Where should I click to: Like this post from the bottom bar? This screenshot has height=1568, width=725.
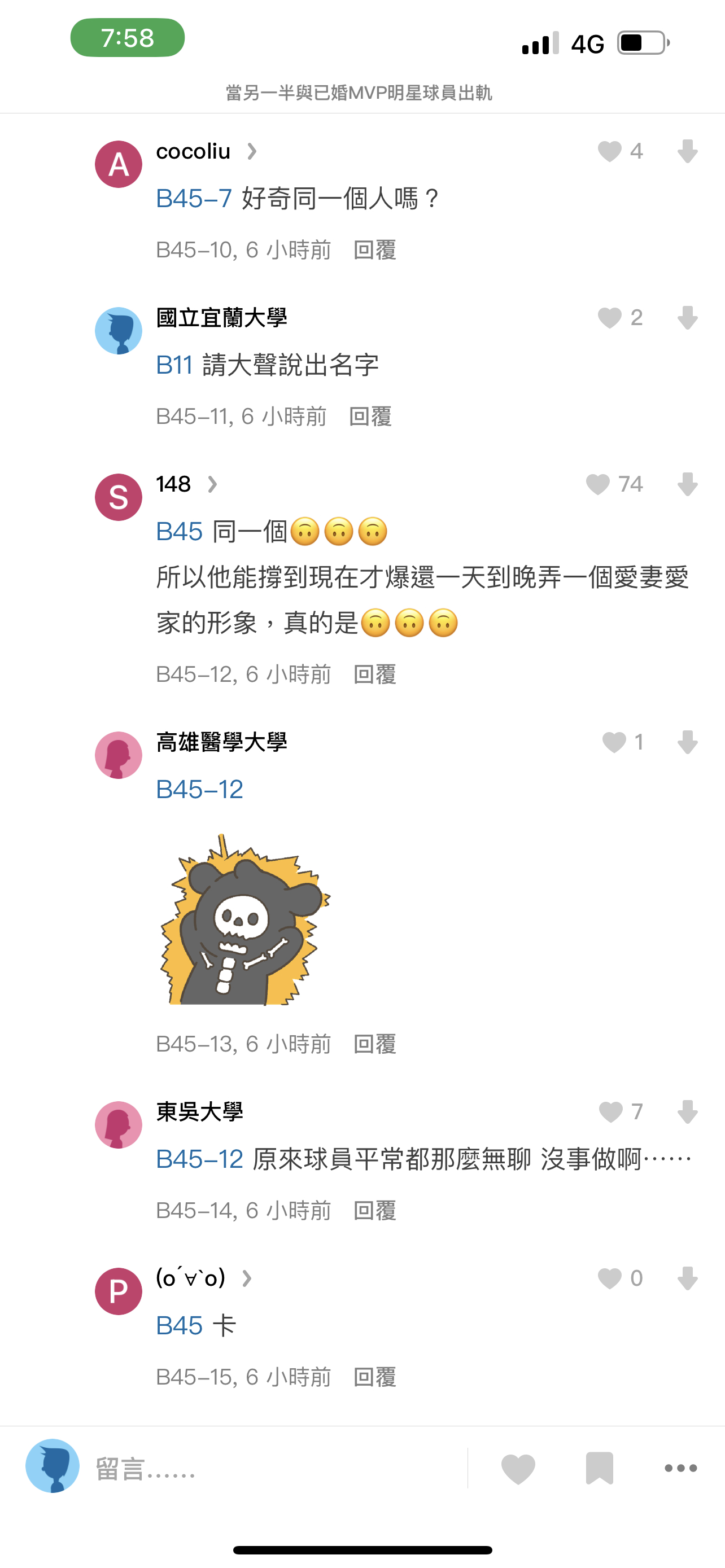518,1468
